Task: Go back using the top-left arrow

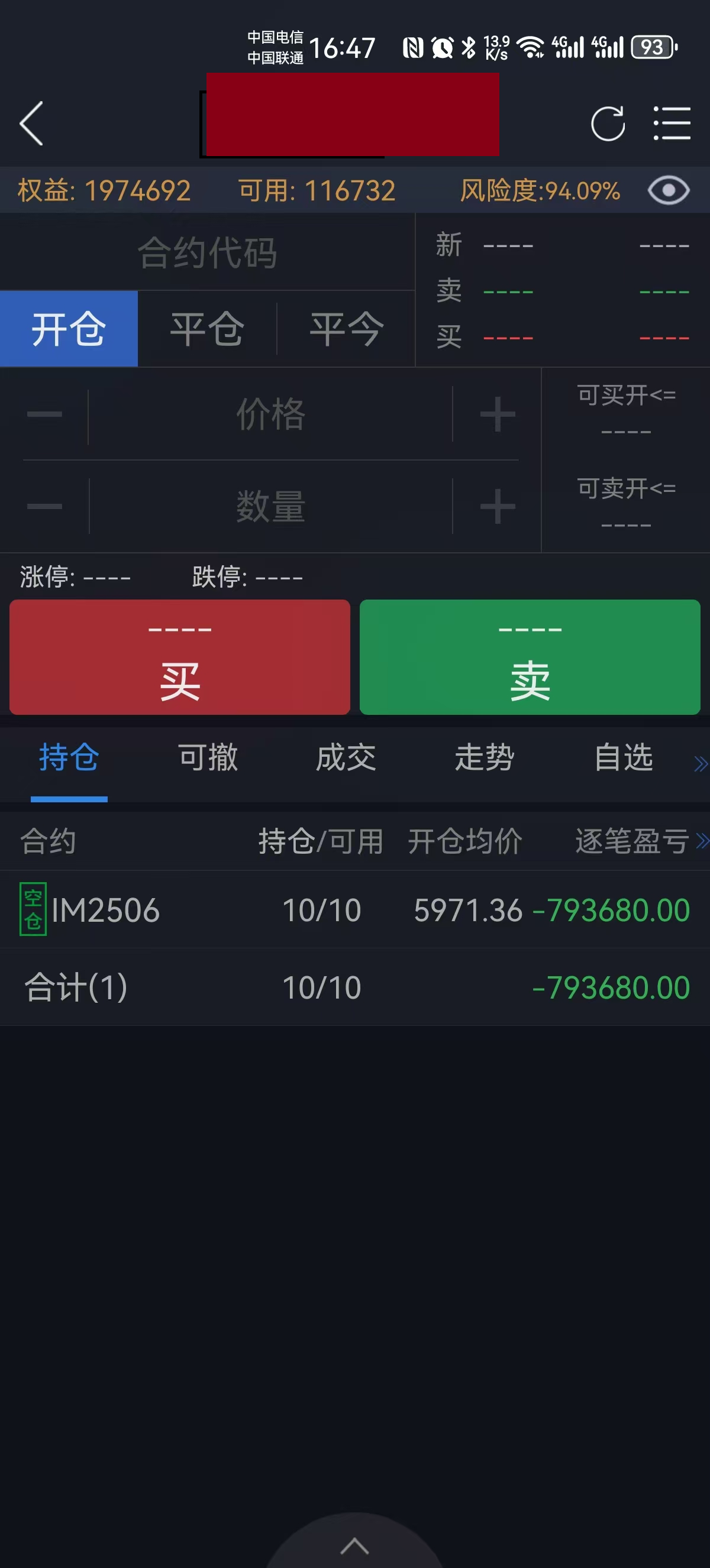Action: (32, 124)
